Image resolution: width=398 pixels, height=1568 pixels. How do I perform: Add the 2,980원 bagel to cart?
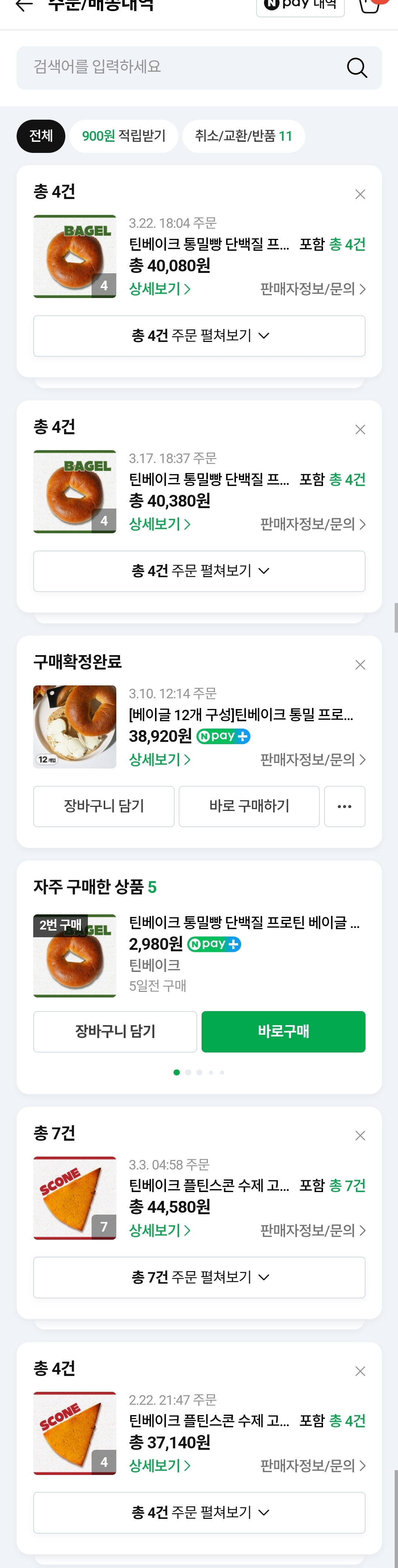pos(115,1032)
